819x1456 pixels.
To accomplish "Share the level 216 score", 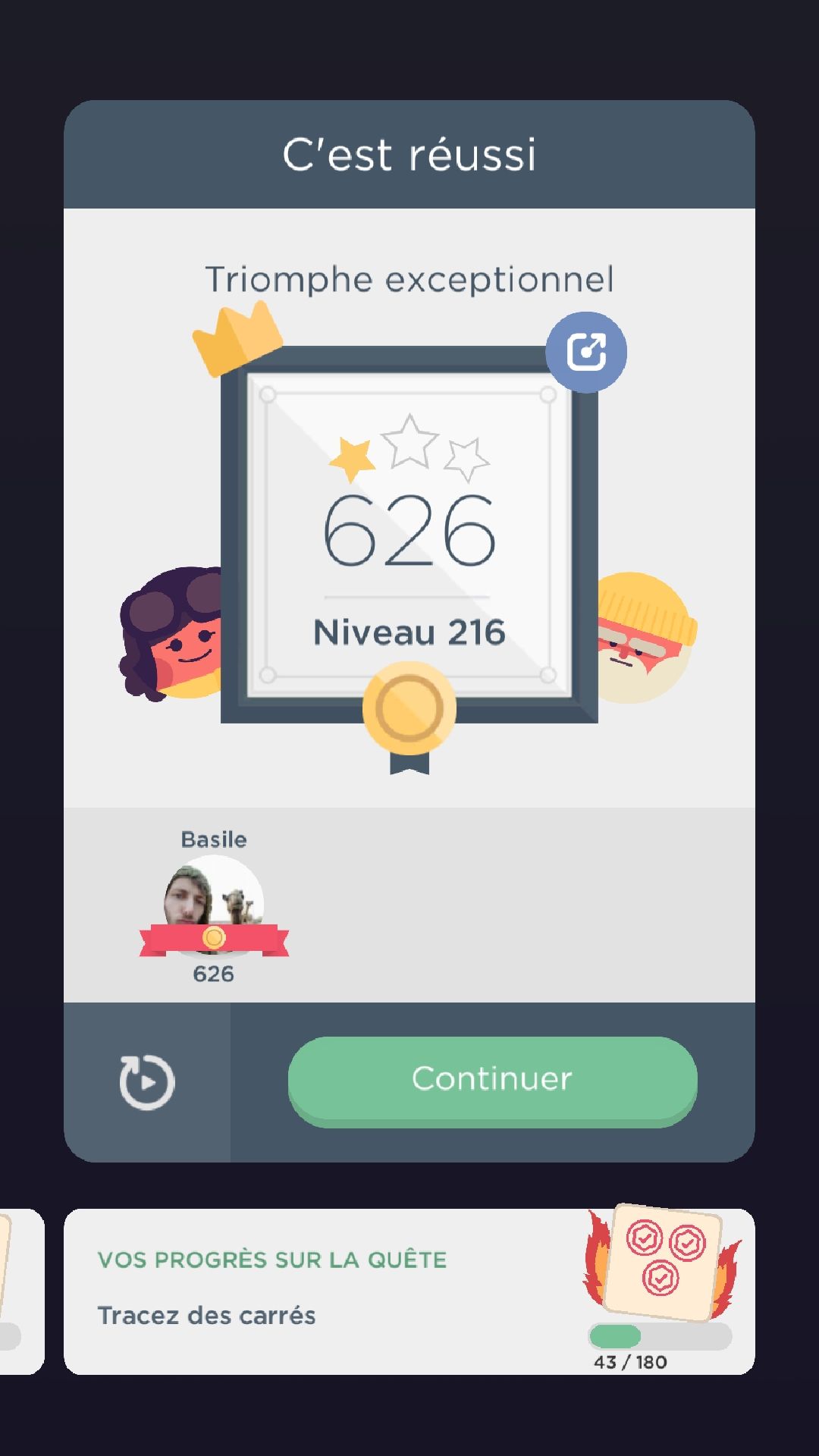I will (x=586, y=352).
